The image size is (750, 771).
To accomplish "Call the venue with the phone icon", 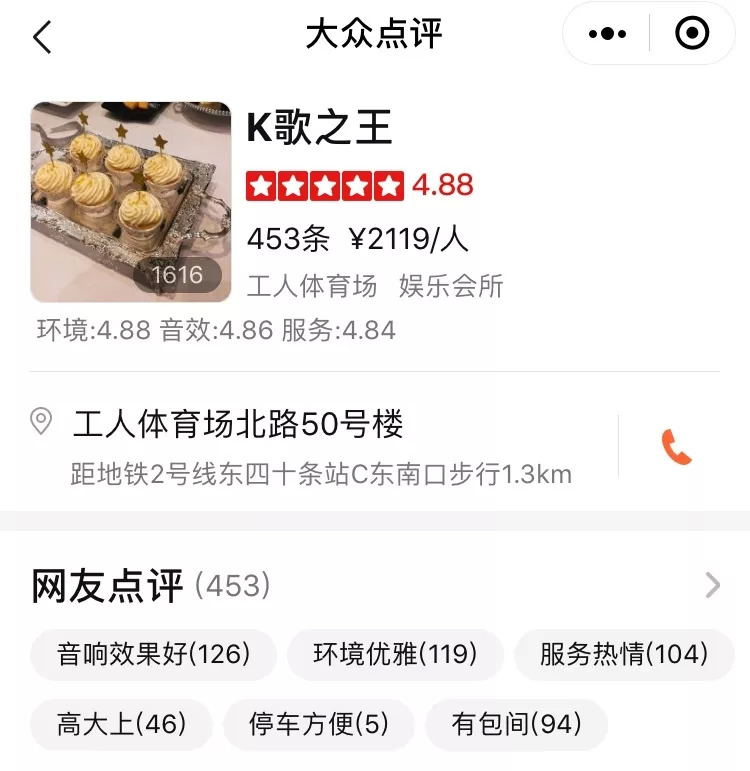I will click(x=676, y=447).
